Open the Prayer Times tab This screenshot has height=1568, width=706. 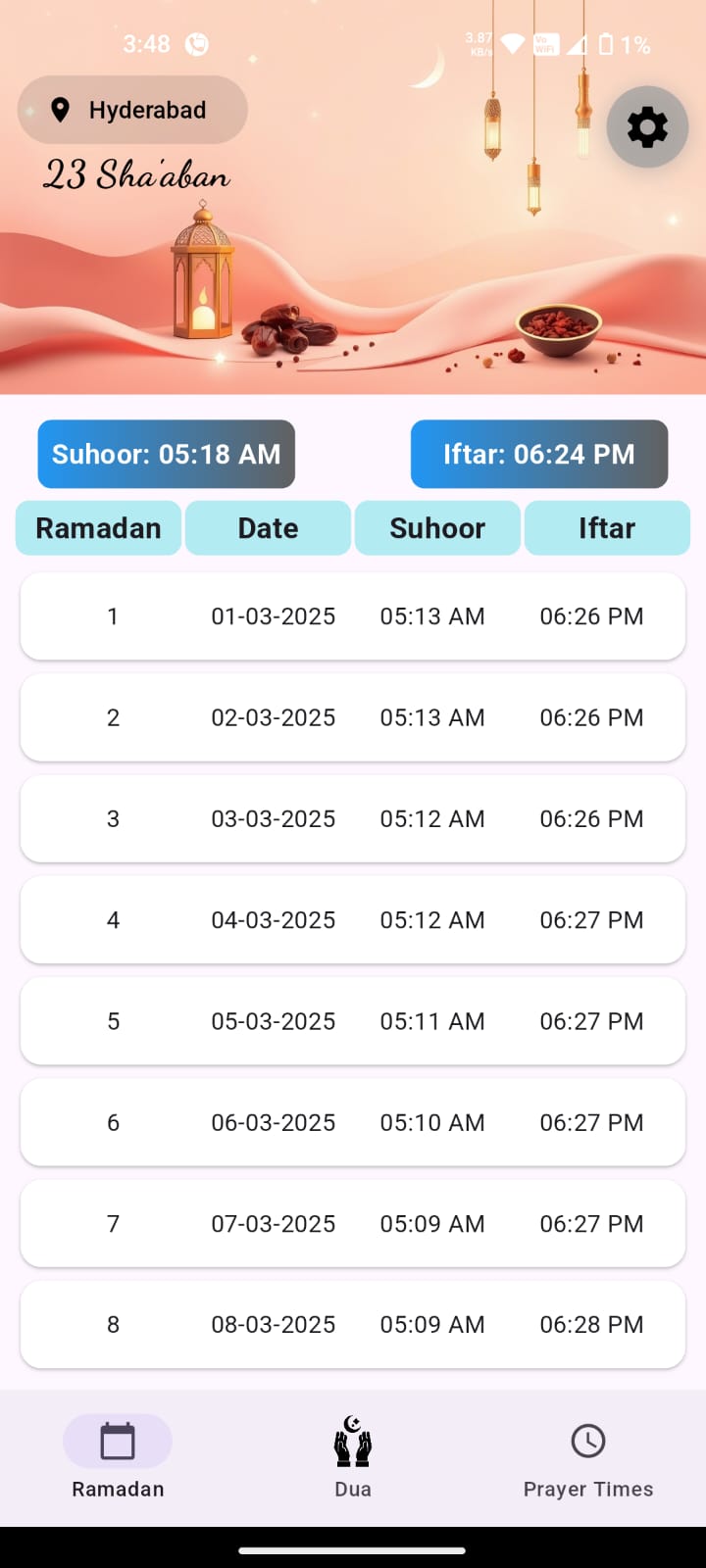click(x=588, y=1457)
